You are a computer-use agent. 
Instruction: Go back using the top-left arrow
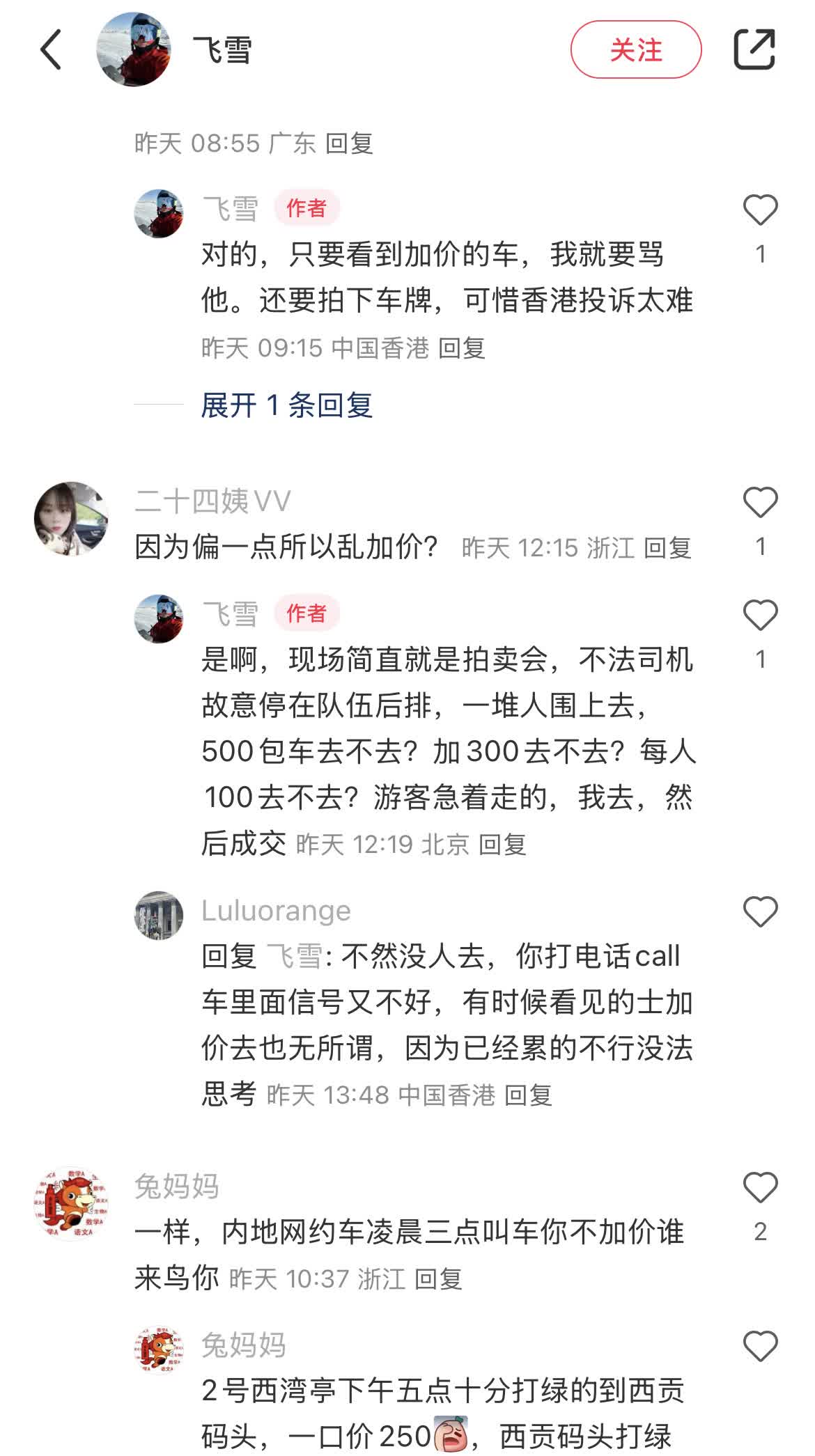tap(51, 49)
